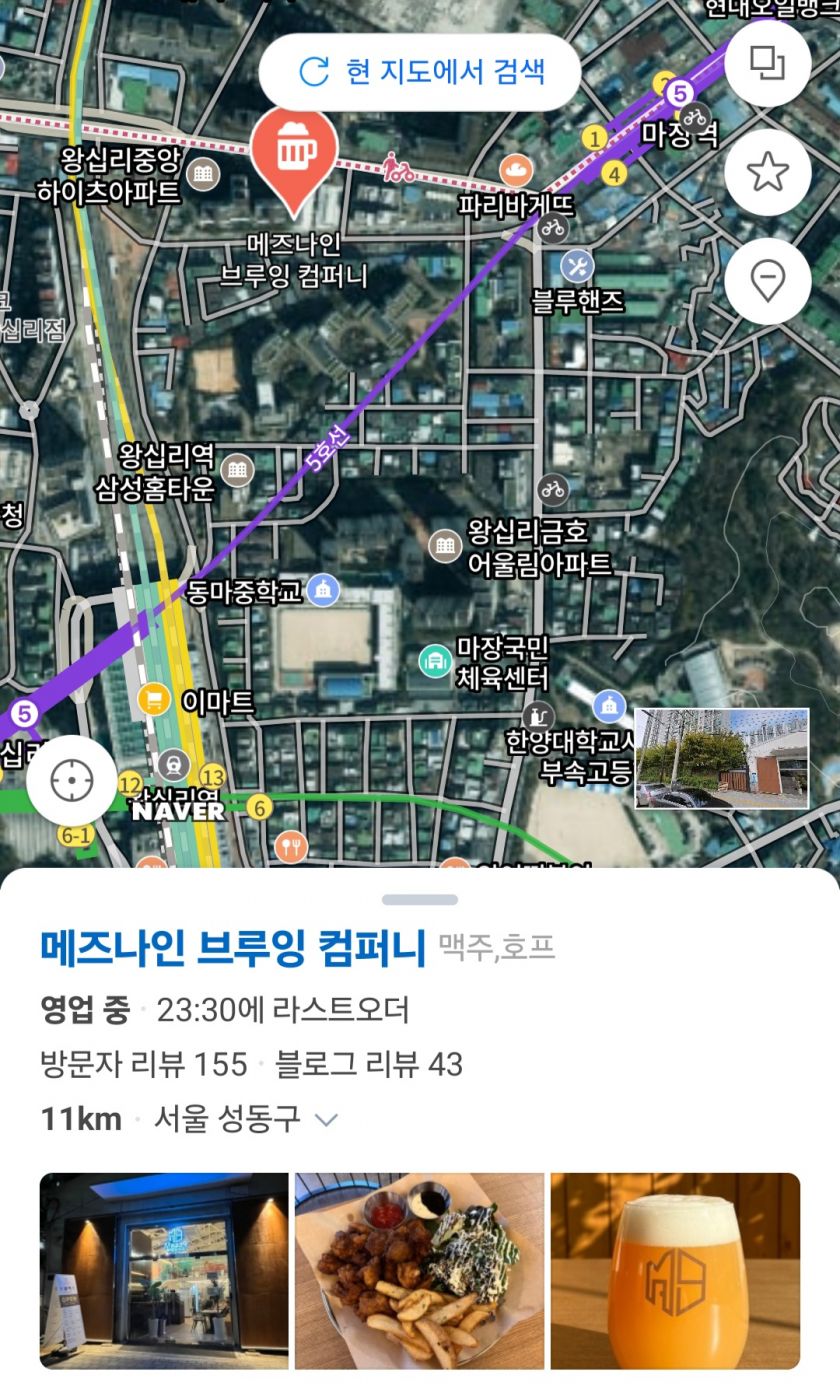
Task: Select 파리바게뜨 on the map
Action: point(516,171)
